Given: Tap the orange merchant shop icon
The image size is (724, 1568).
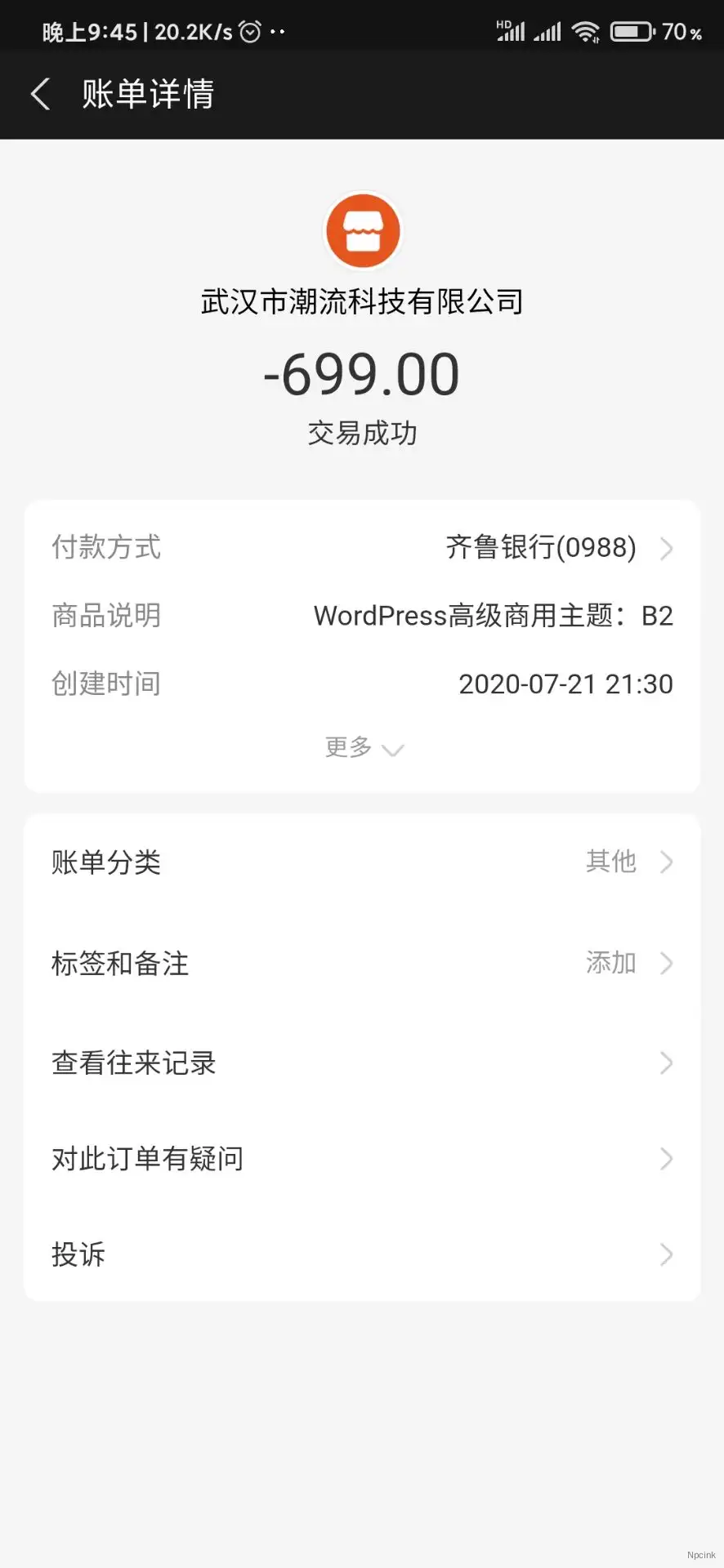Looking at the screenshot, I should coord(362,230).
